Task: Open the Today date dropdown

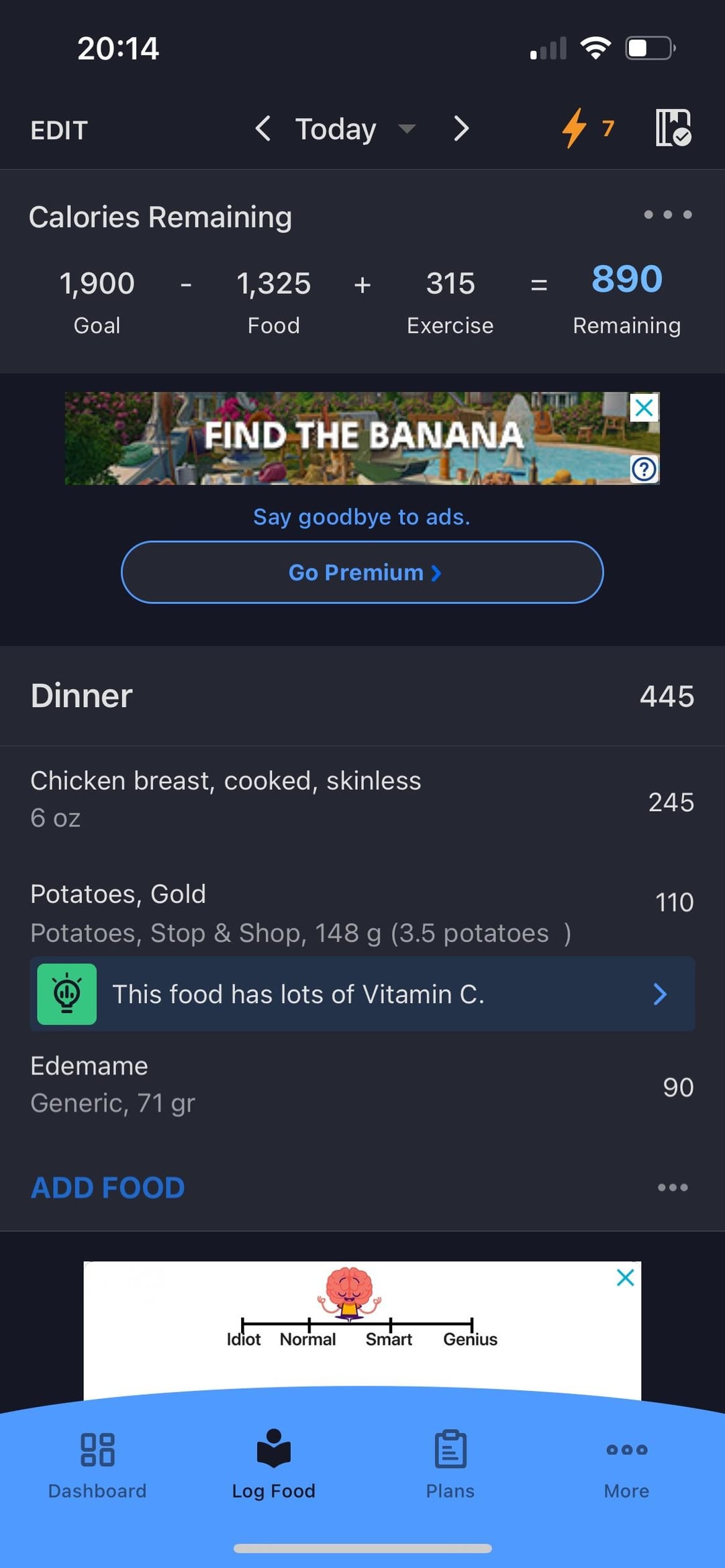Action: 356,129
